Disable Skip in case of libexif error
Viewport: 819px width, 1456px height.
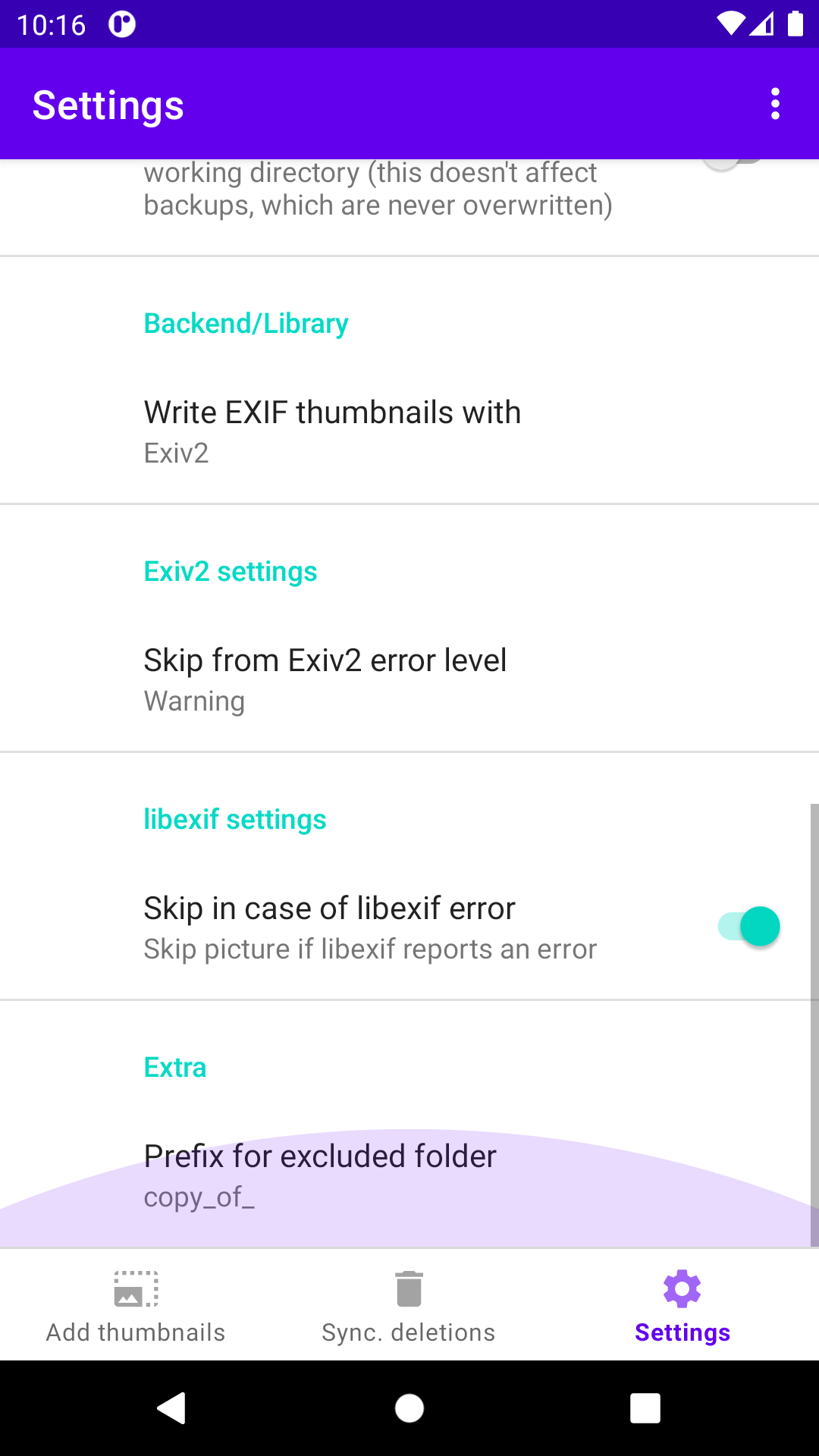[748, 927]
